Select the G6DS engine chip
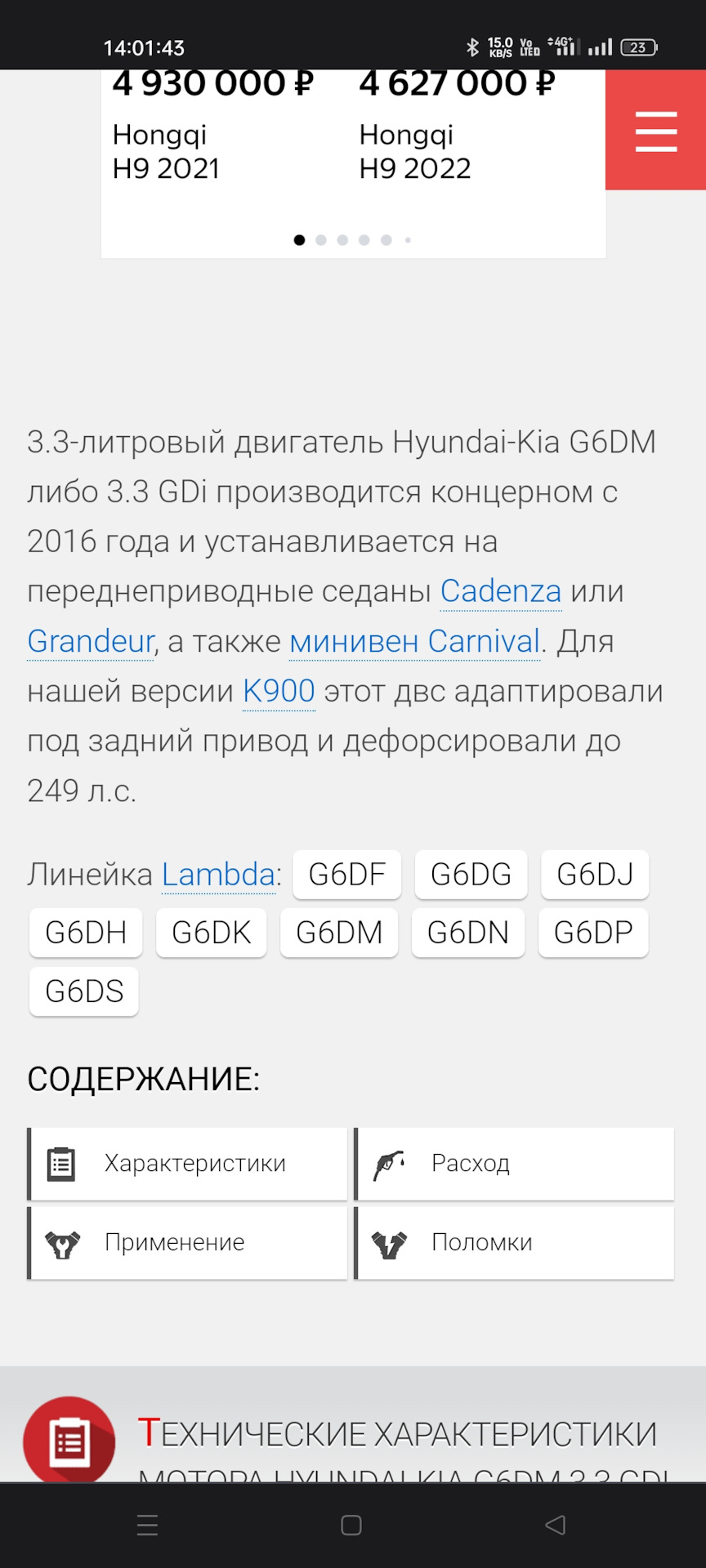The image size is (706, 1568). pos(84,991)
